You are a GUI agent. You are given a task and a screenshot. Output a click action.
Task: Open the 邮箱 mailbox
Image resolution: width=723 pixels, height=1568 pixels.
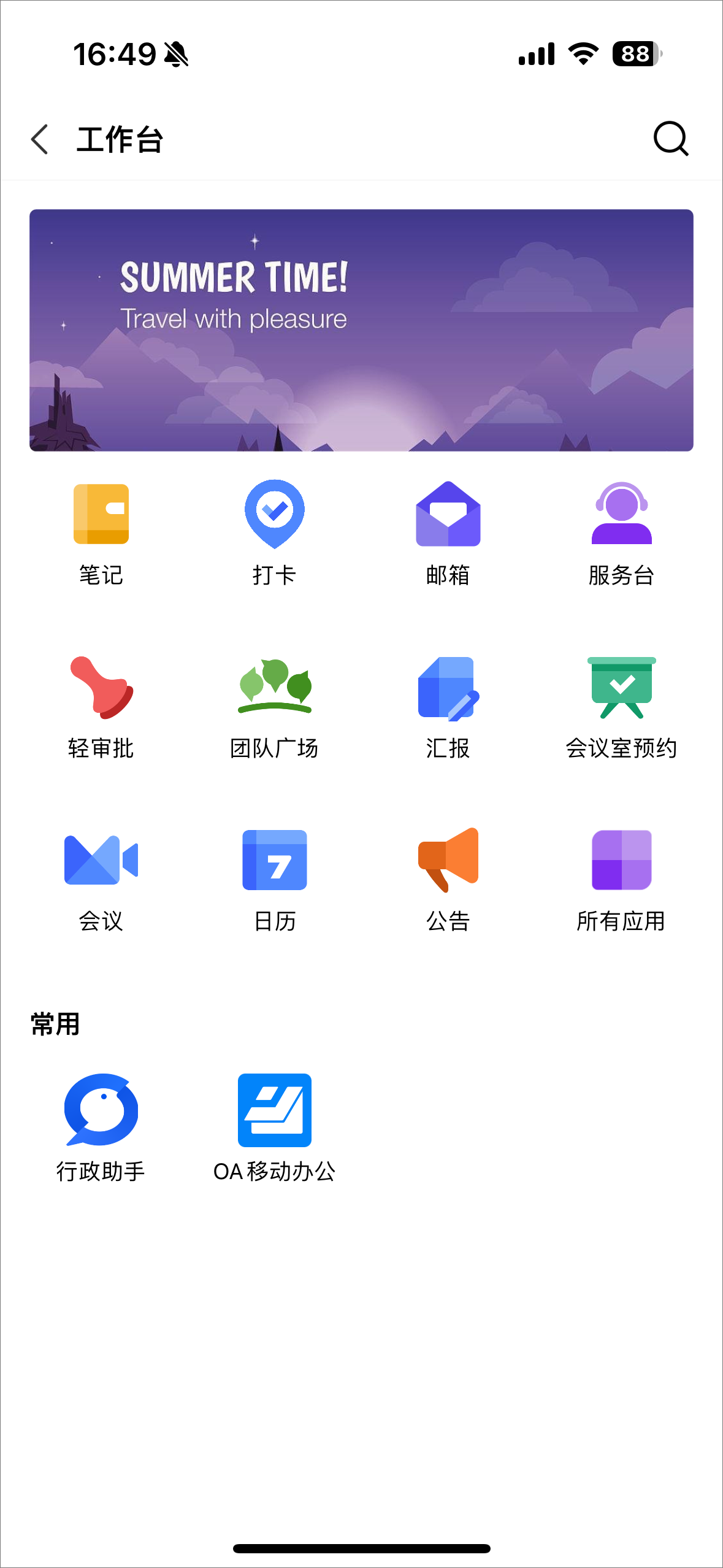[448, 514]
